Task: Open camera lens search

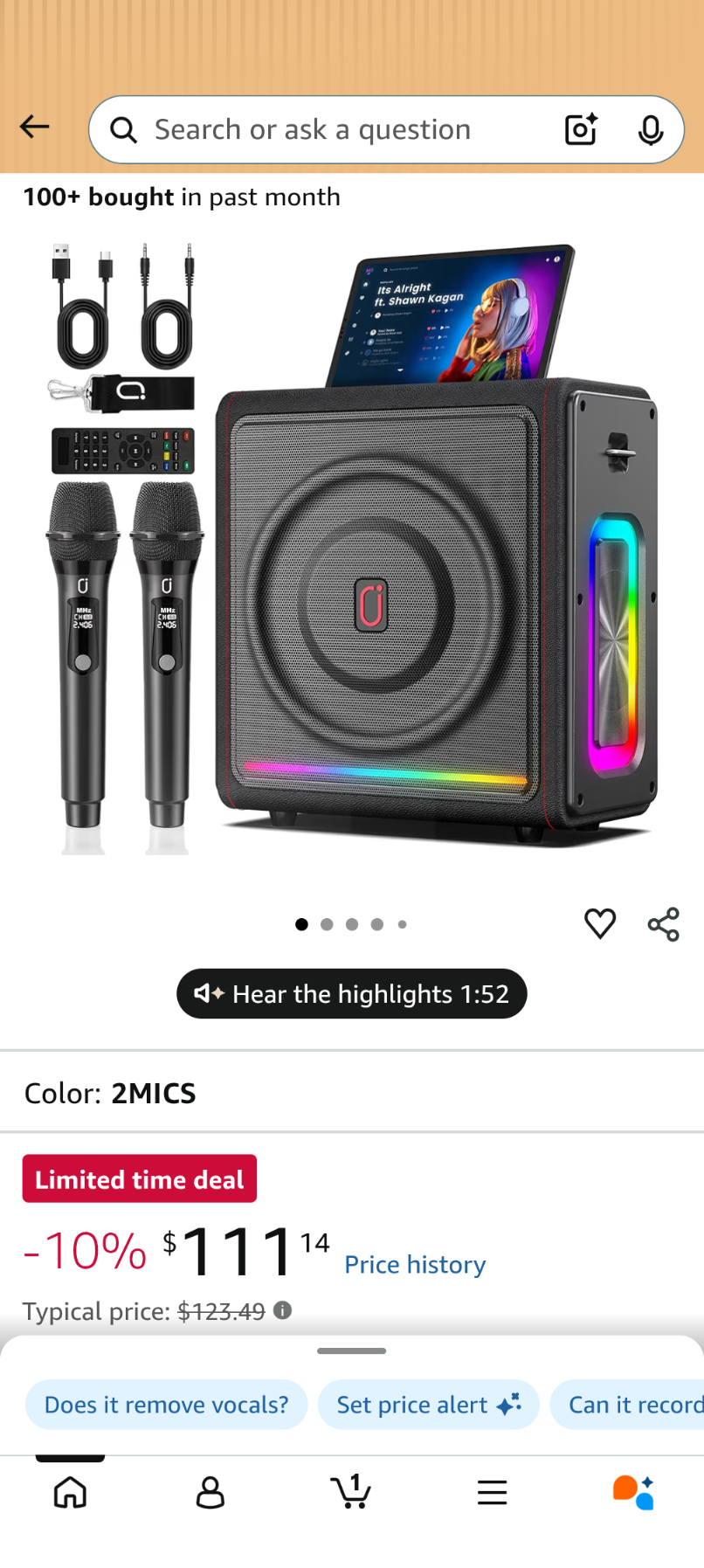Action: [x=581, y=130]
